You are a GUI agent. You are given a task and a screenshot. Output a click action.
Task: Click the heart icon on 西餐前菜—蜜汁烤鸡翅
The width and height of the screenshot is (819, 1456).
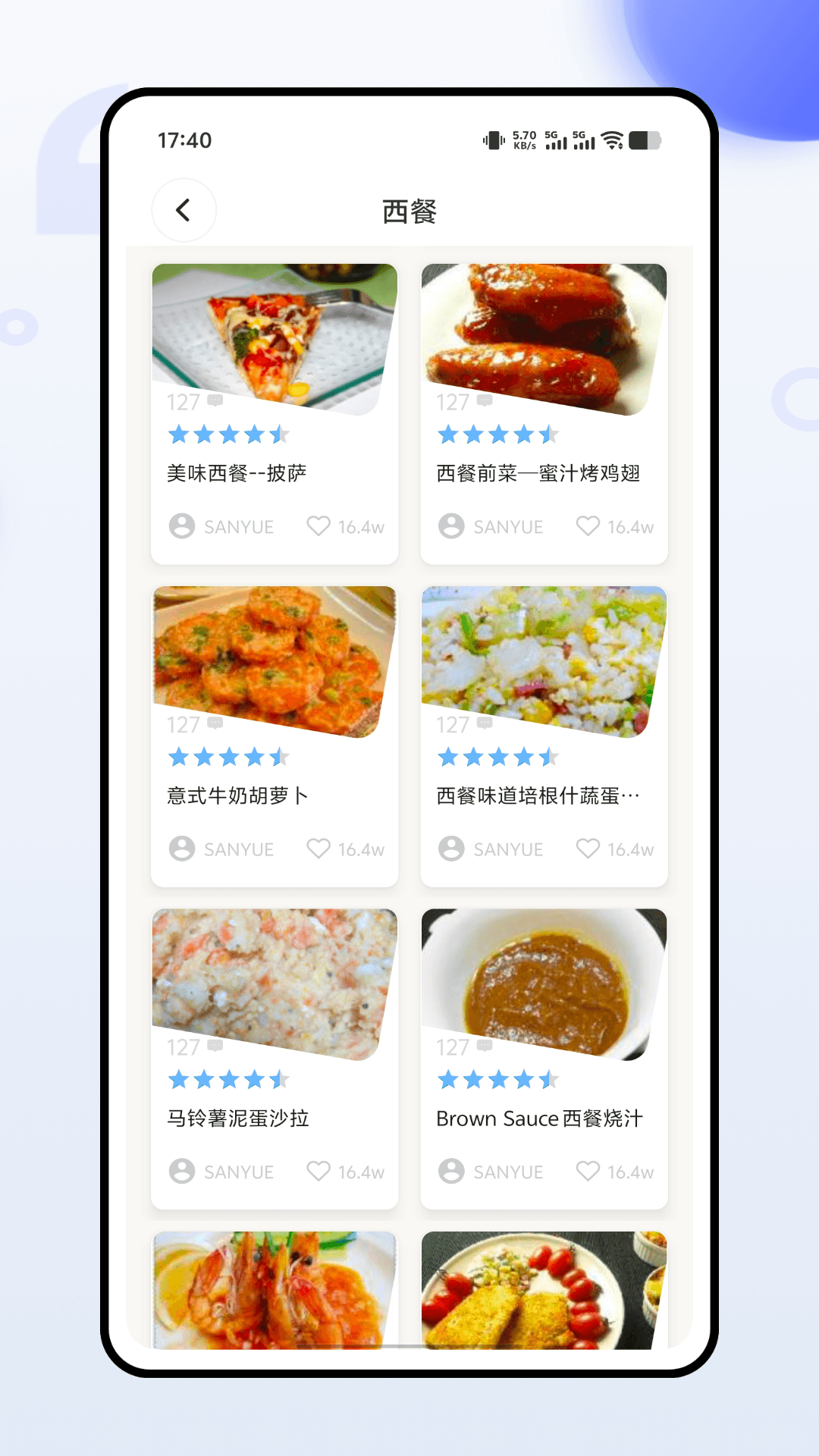click(588, 526)
